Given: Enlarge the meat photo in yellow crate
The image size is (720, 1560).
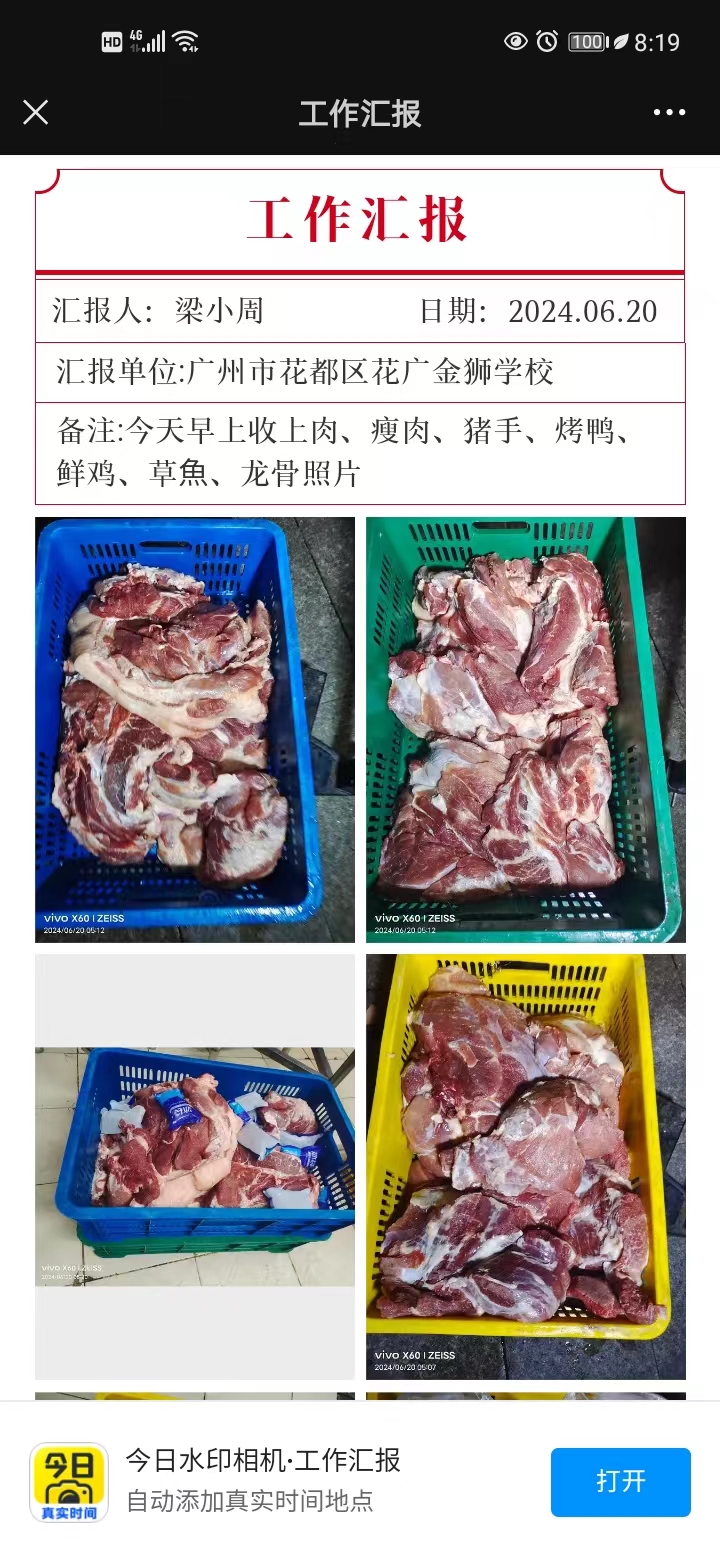Looking at the screenshot, I should [525, 1166].
